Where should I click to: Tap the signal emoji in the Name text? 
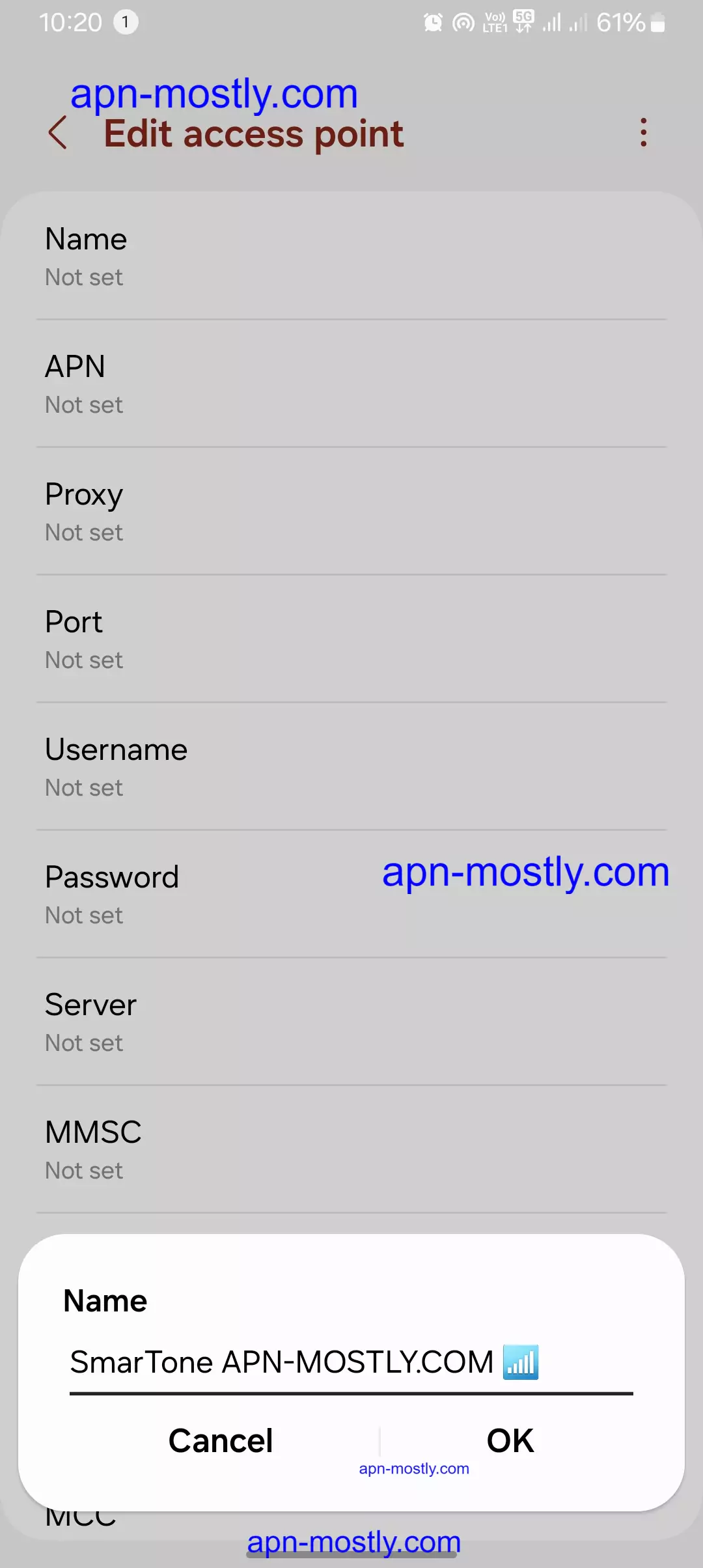click(x=521, y=1362)
